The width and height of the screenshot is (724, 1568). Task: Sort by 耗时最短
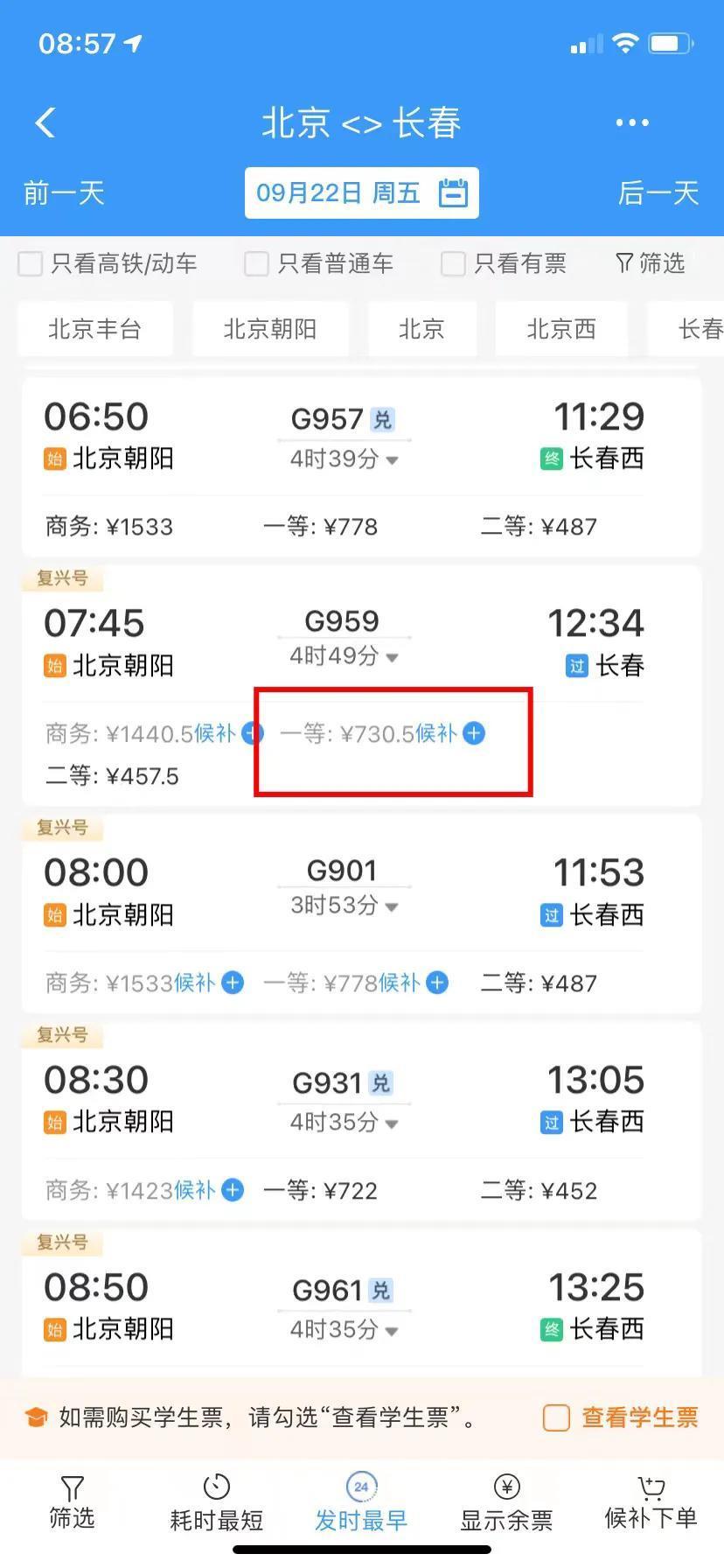pos(217,1502)
